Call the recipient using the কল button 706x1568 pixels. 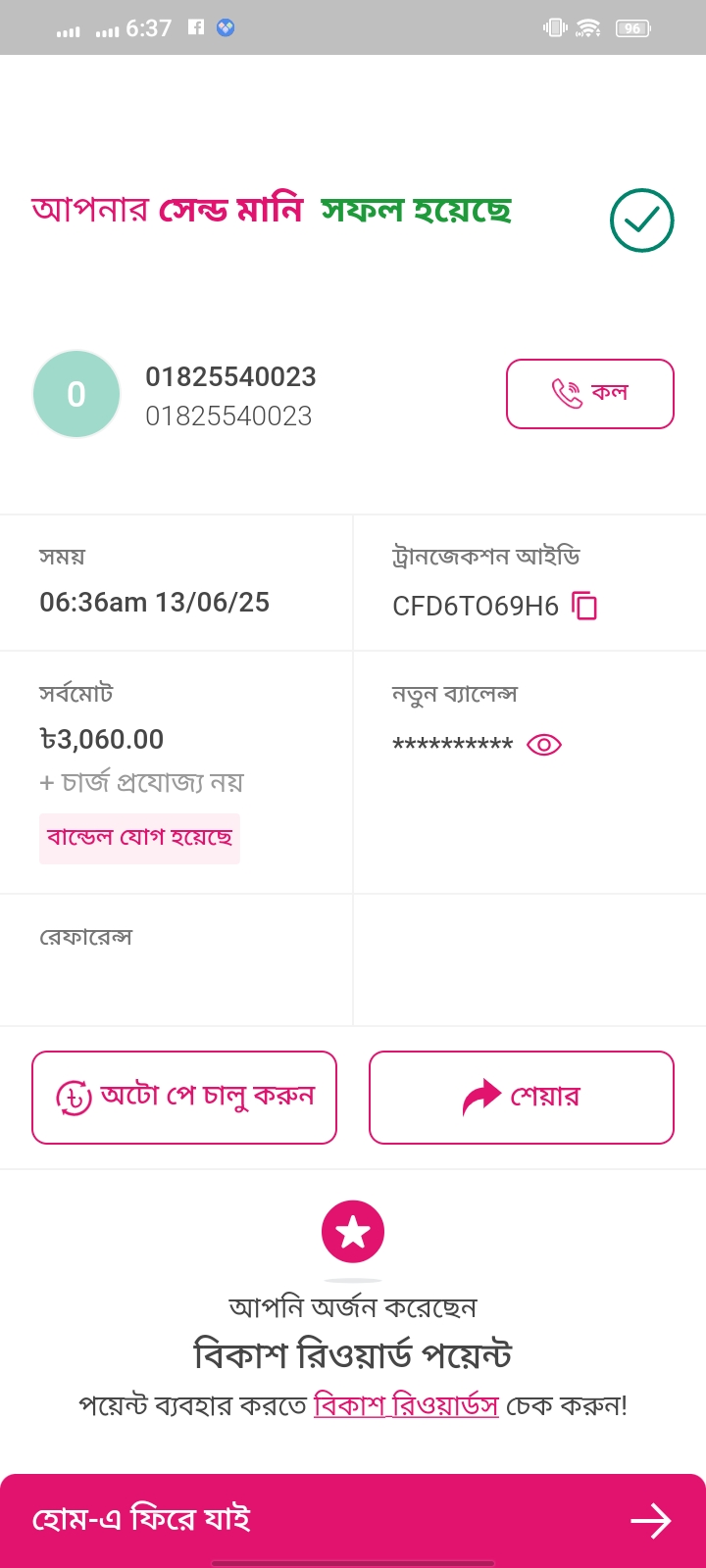(x=589, y=394)
